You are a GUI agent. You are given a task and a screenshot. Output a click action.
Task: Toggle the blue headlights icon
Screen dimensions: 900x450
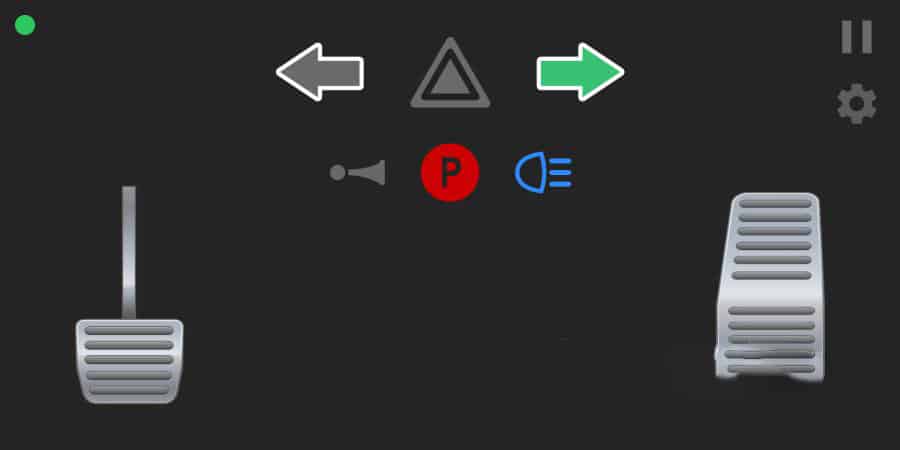543,173
